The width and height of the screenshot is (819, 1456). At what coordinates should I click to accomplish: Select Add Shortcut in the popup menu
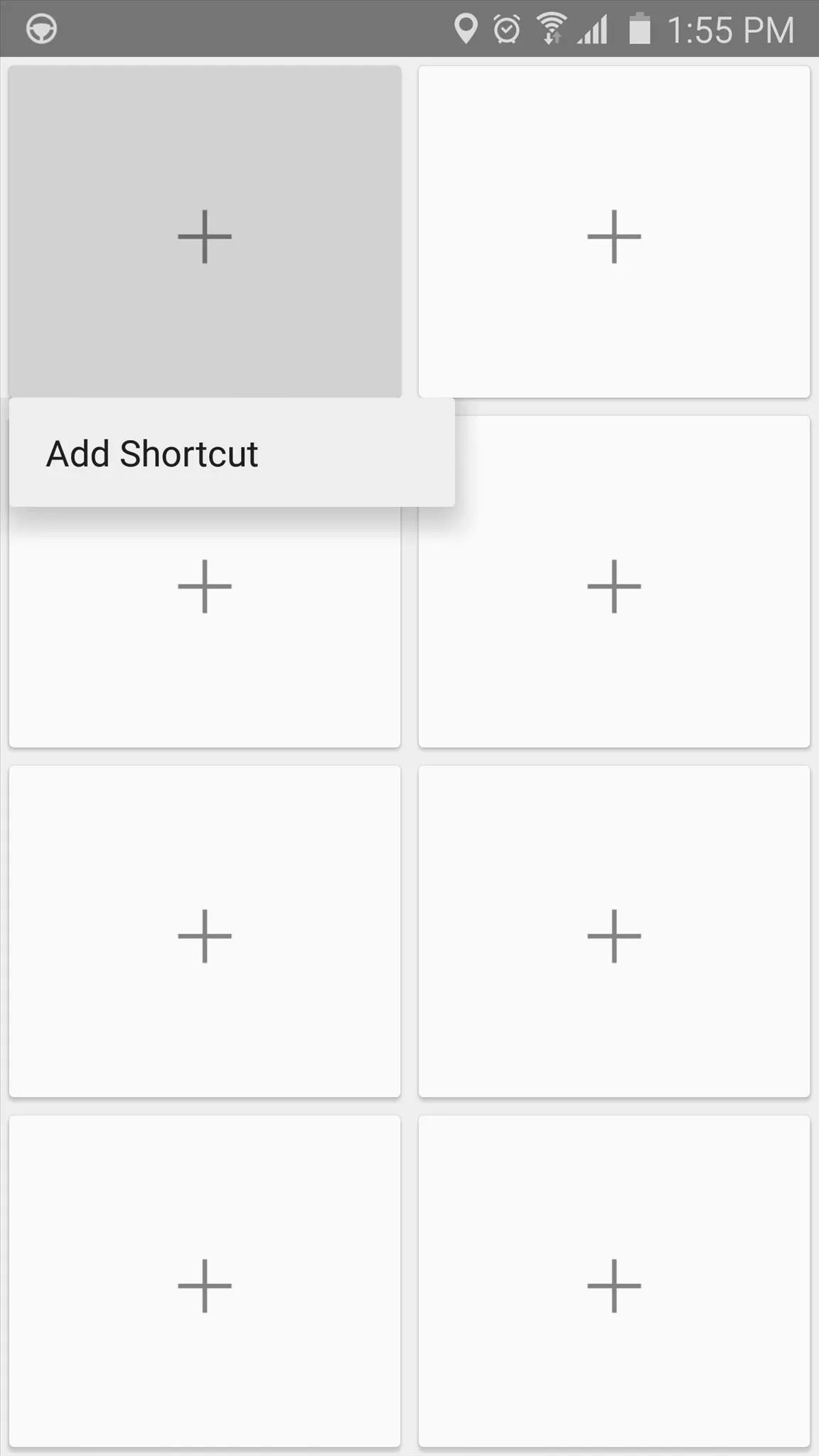[232, 453]
